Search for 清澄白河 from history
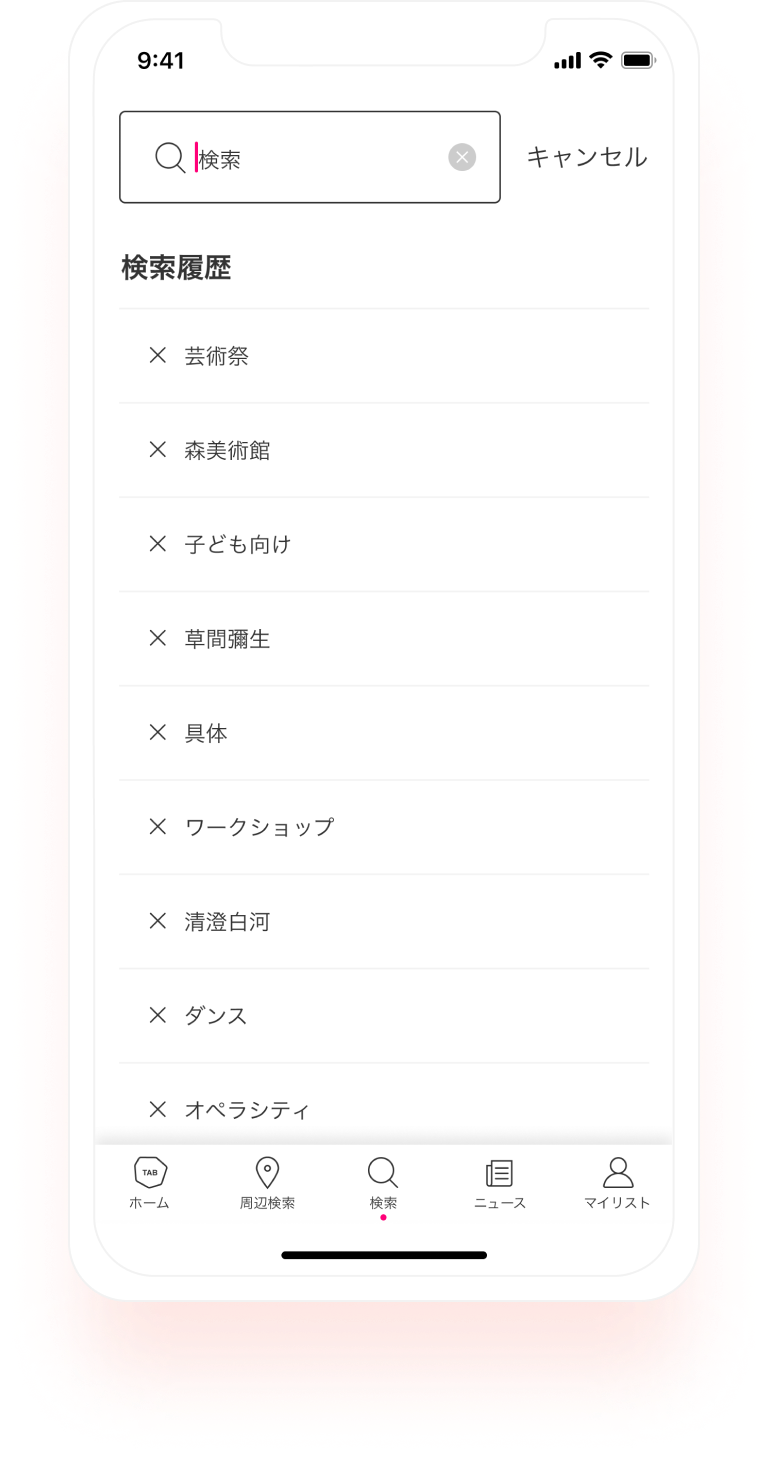This screenshot has height=1458, width=768. coord(228,921)
